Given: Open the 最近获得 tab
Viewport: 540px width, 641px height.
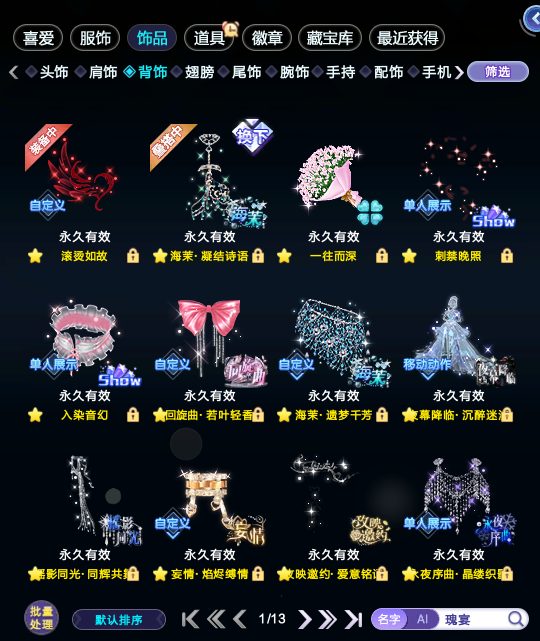Looking at the screenshot, I should (407, 38).
